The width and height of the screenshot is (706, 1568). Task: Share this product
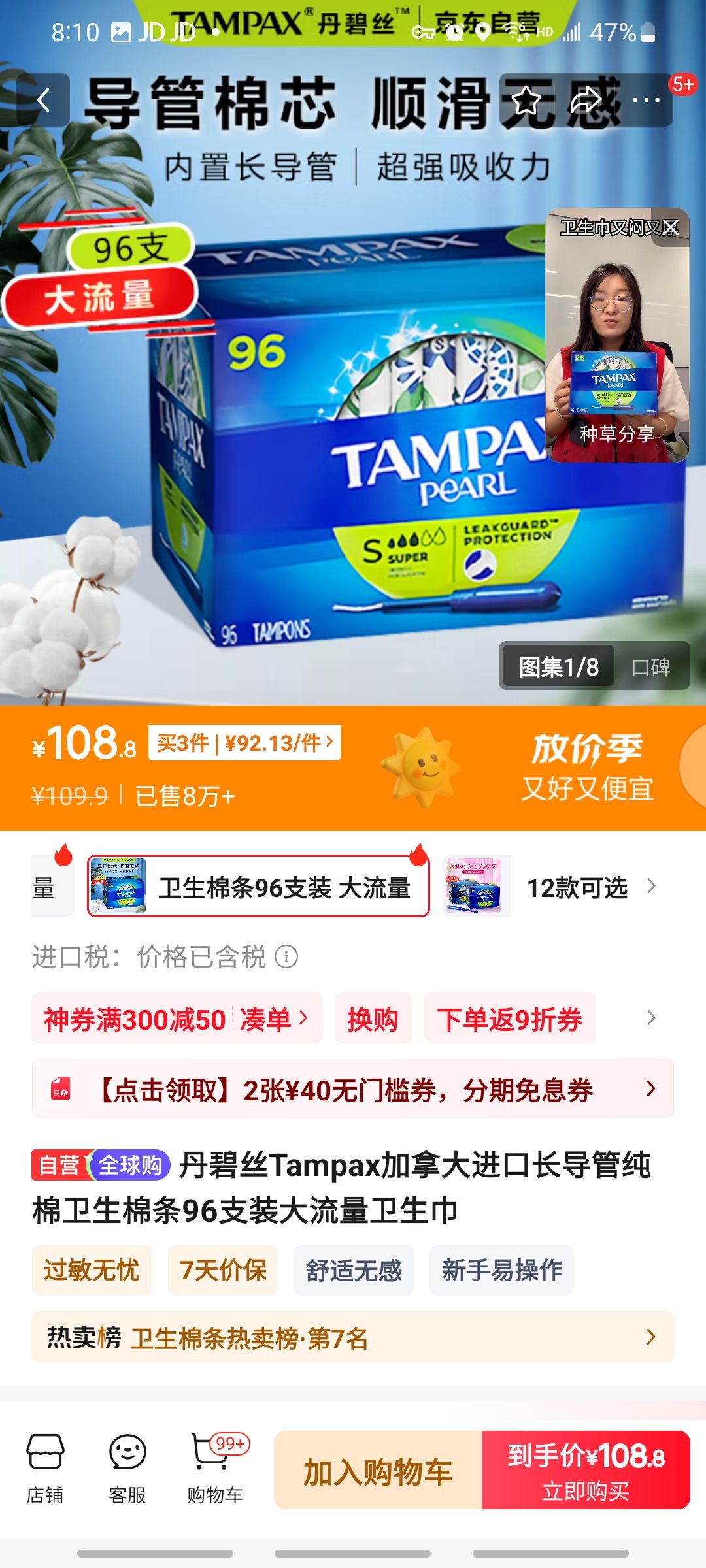[x=585, y=100]
